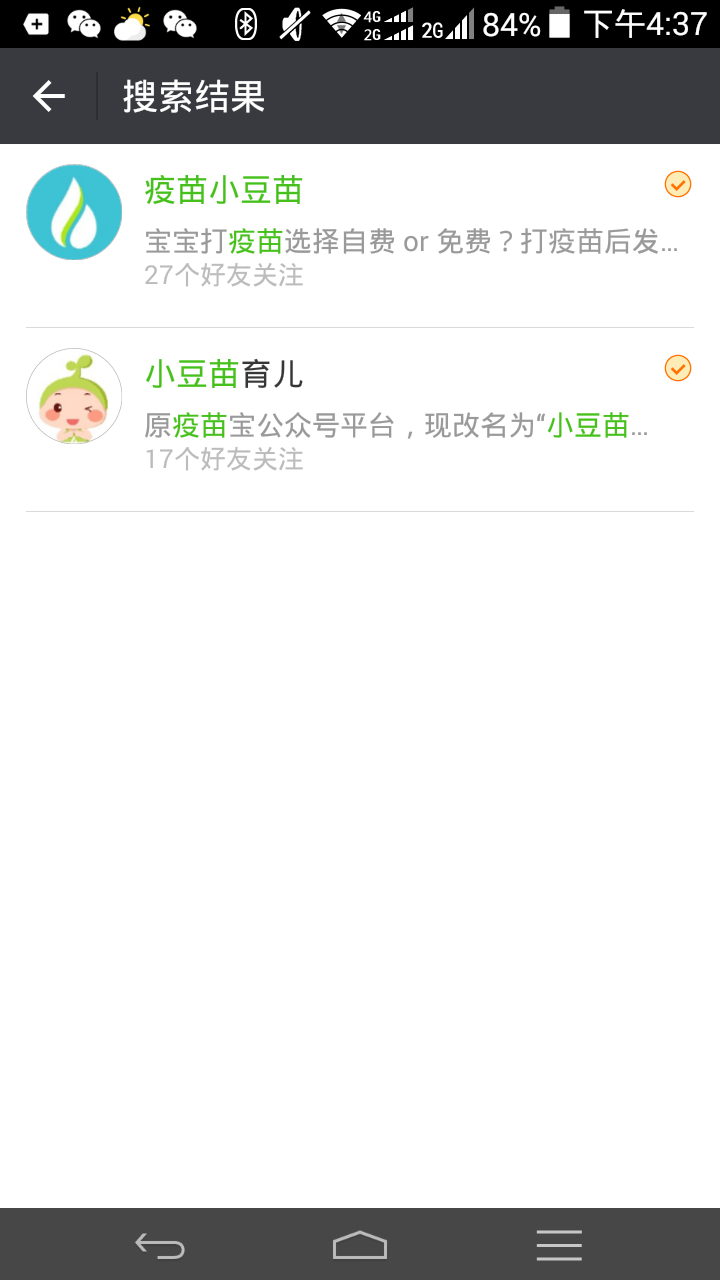Open the 疫苗小豆苗 official account
This screenshot has height=1280, width=720.
[x=360, y=230]
